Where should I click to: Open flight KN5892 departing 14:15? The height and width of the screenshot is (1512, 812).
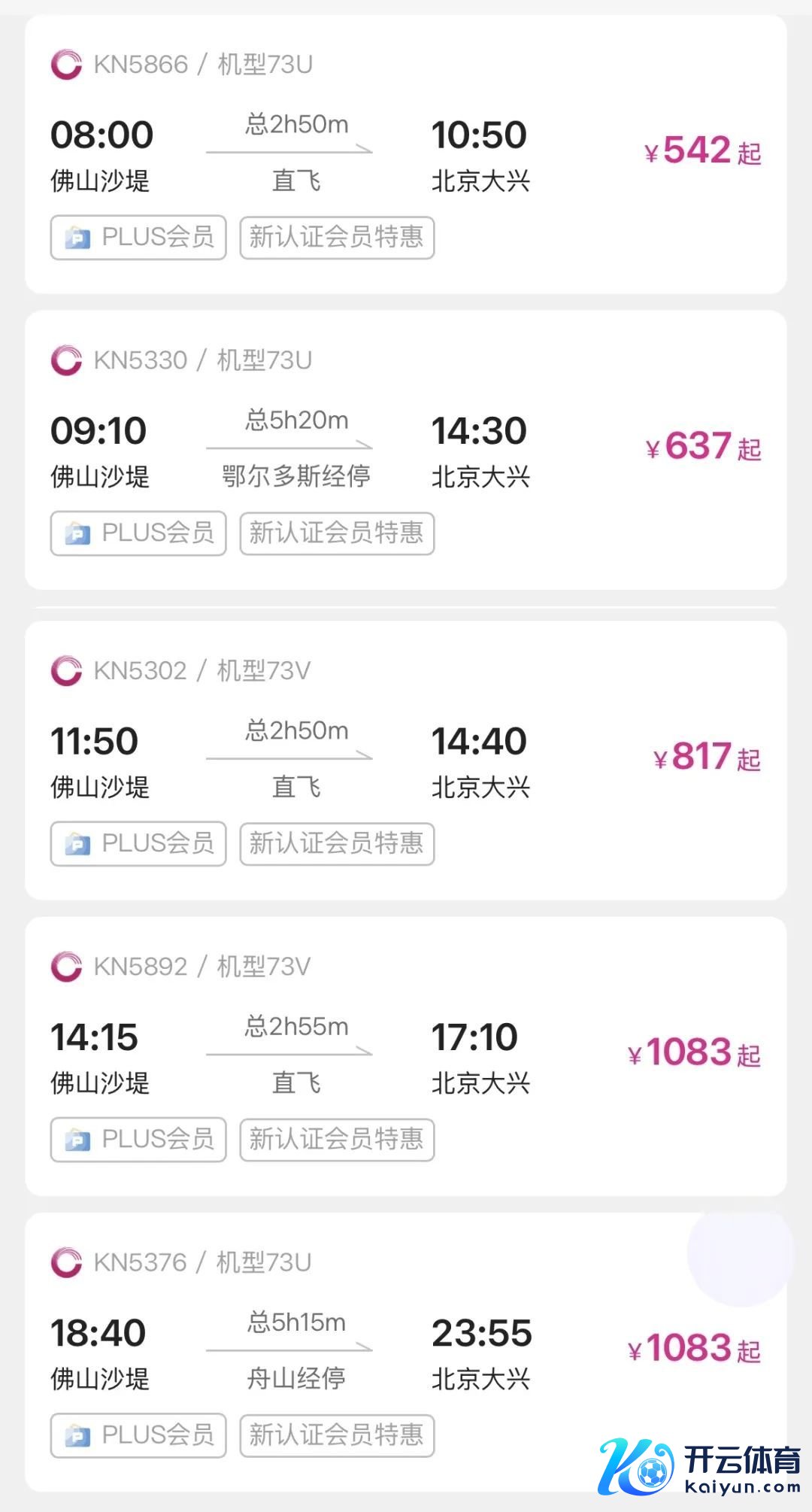coord(406,1056)
